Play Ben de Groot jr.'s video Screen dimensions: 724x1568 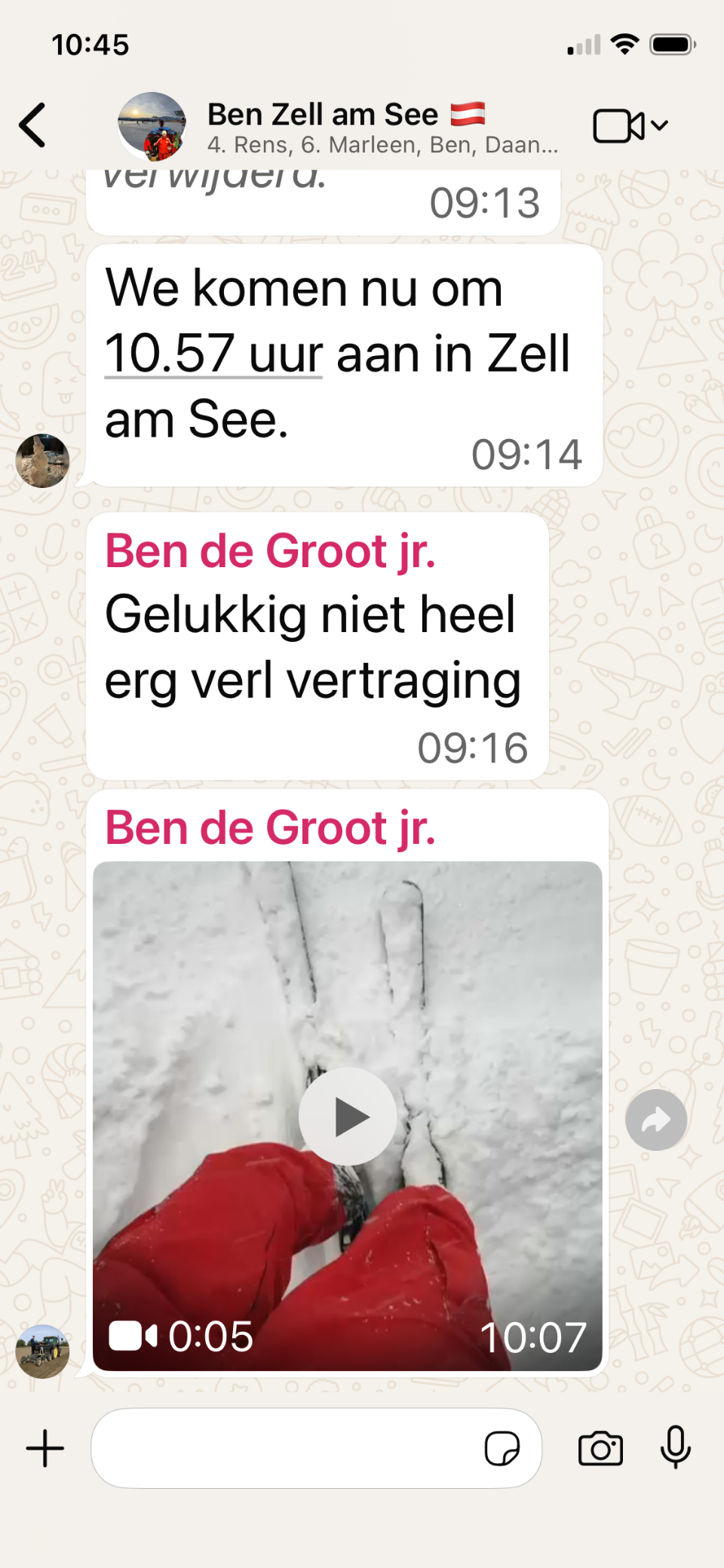[348, 1116]
